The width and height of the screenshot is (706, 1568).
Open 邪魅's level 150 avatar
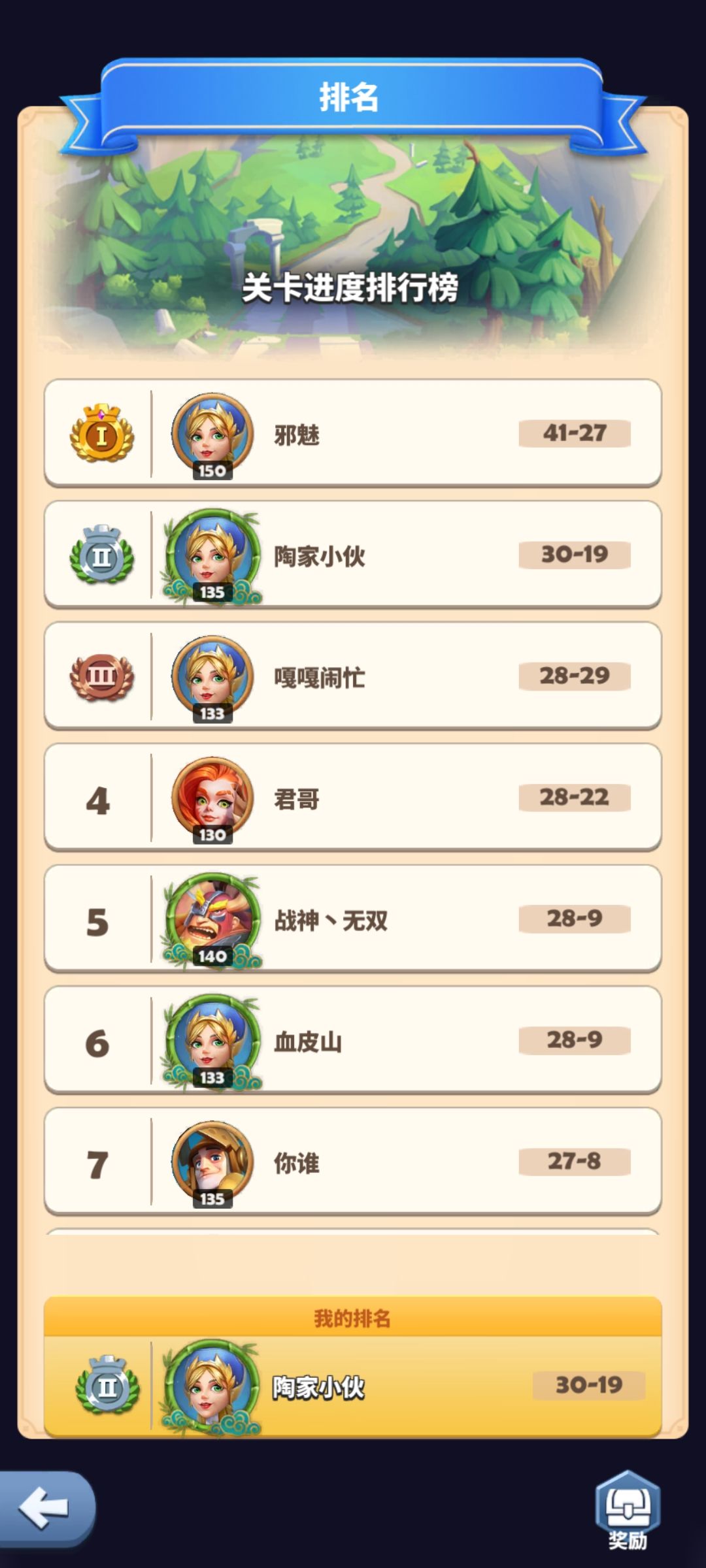[210, 433]
